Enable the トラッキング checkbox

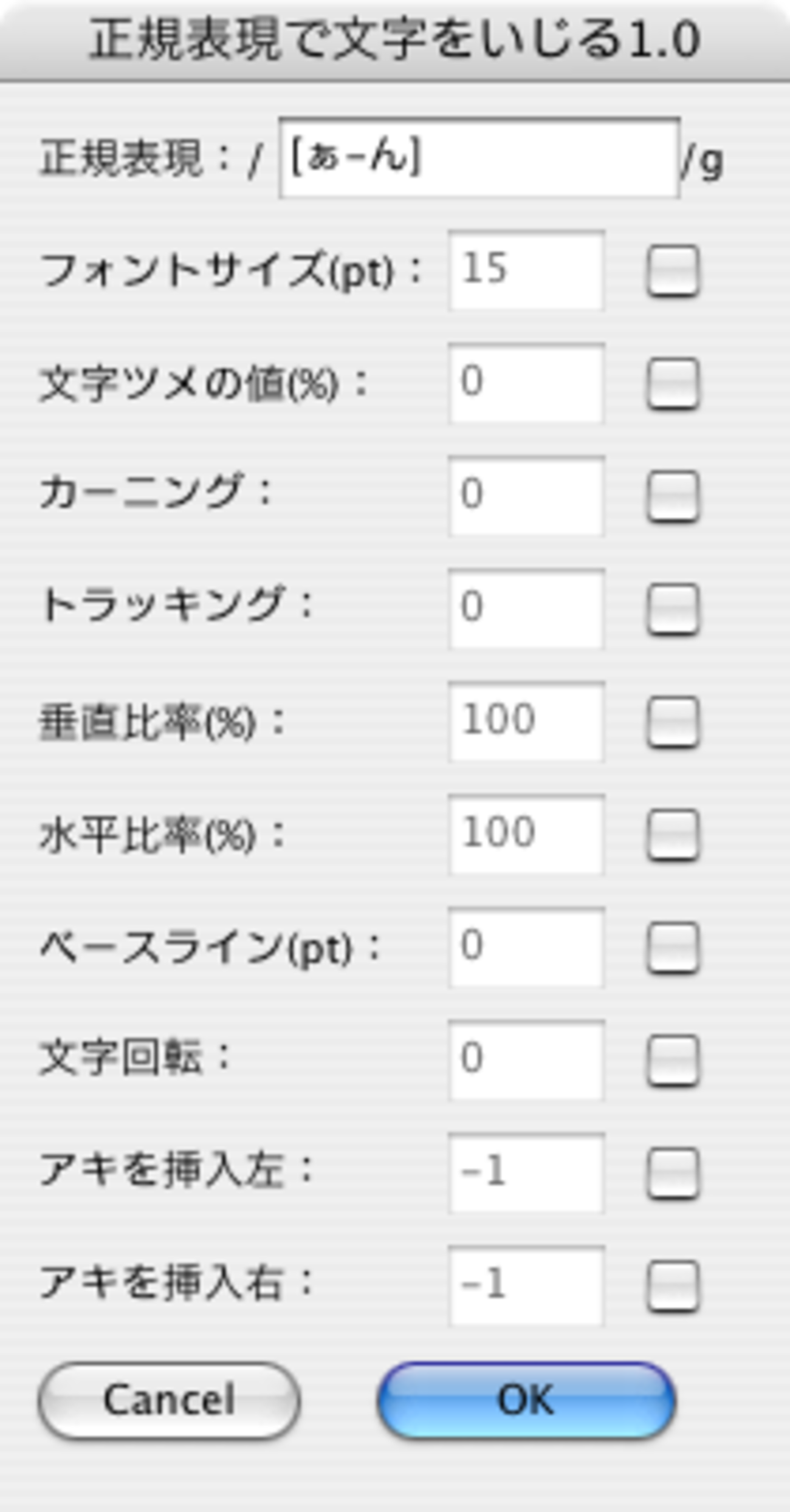click(672, 609)
